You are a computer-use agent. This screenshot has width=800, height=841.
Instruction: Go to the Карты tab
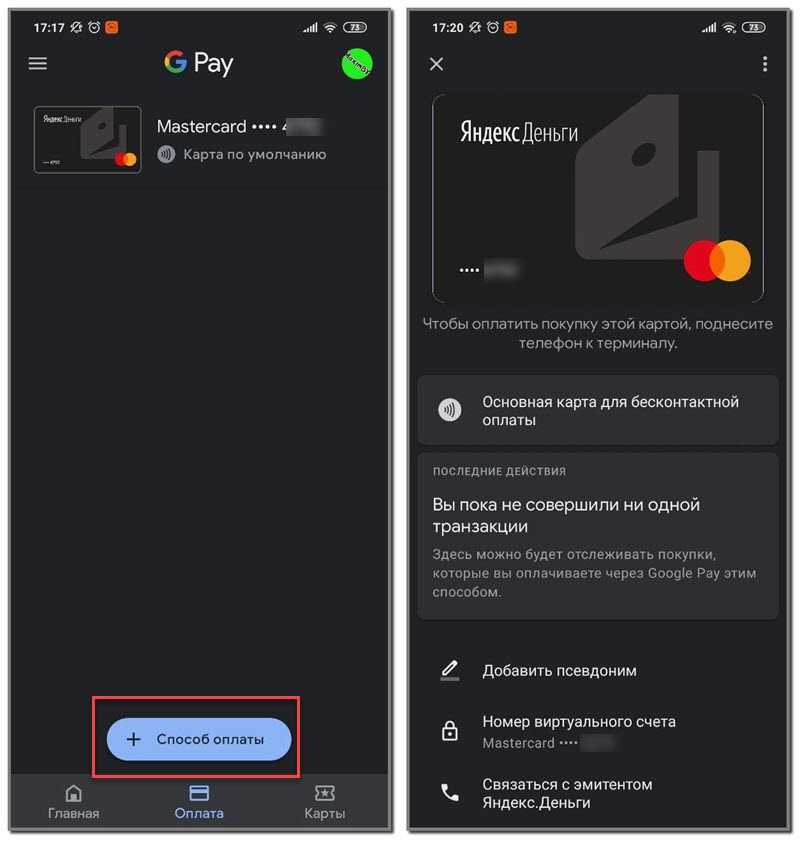324,802
